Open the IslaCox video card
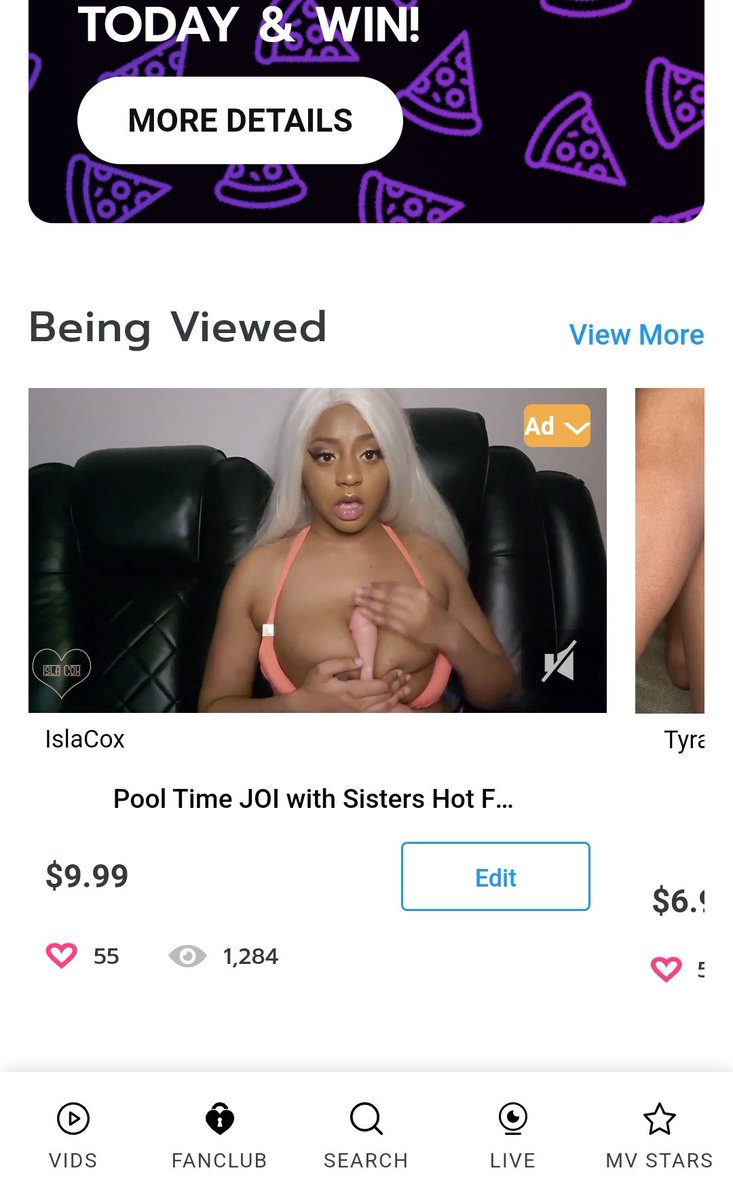 click(317, 550)
